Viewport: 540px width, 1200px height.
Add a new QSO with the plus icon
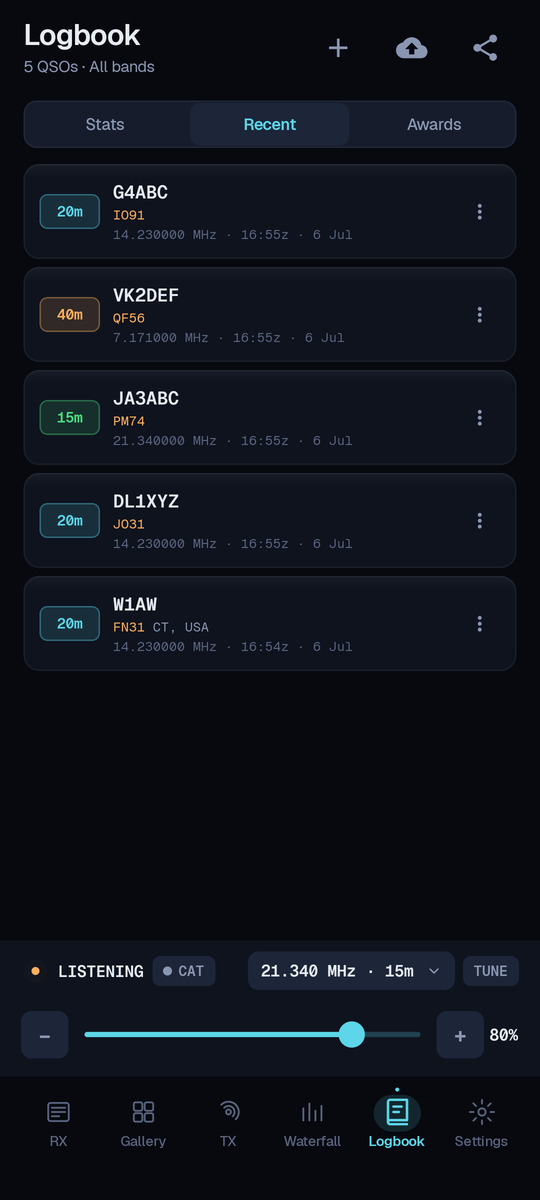[x=338, y=48]
